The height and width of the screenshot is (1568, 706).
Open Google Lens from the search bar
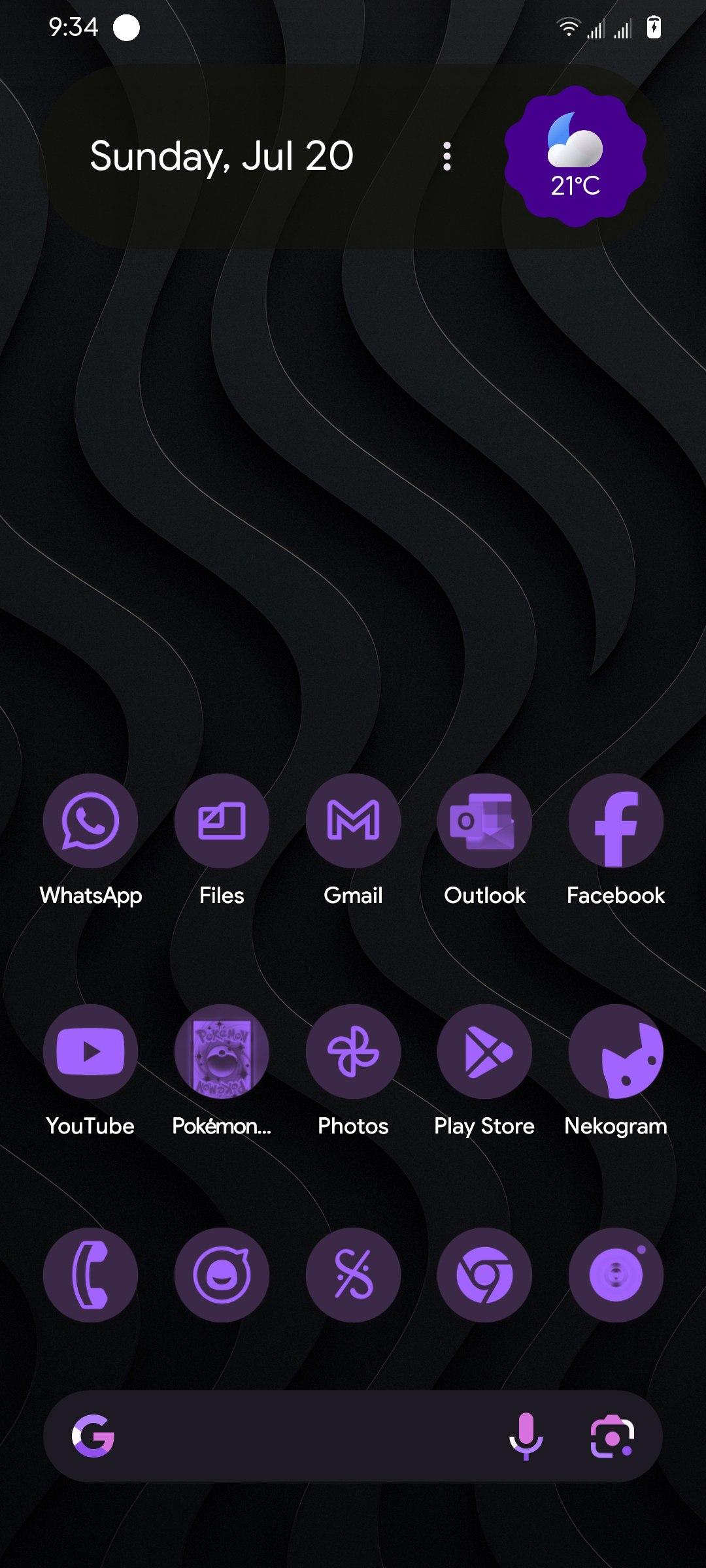[612, 1436]
